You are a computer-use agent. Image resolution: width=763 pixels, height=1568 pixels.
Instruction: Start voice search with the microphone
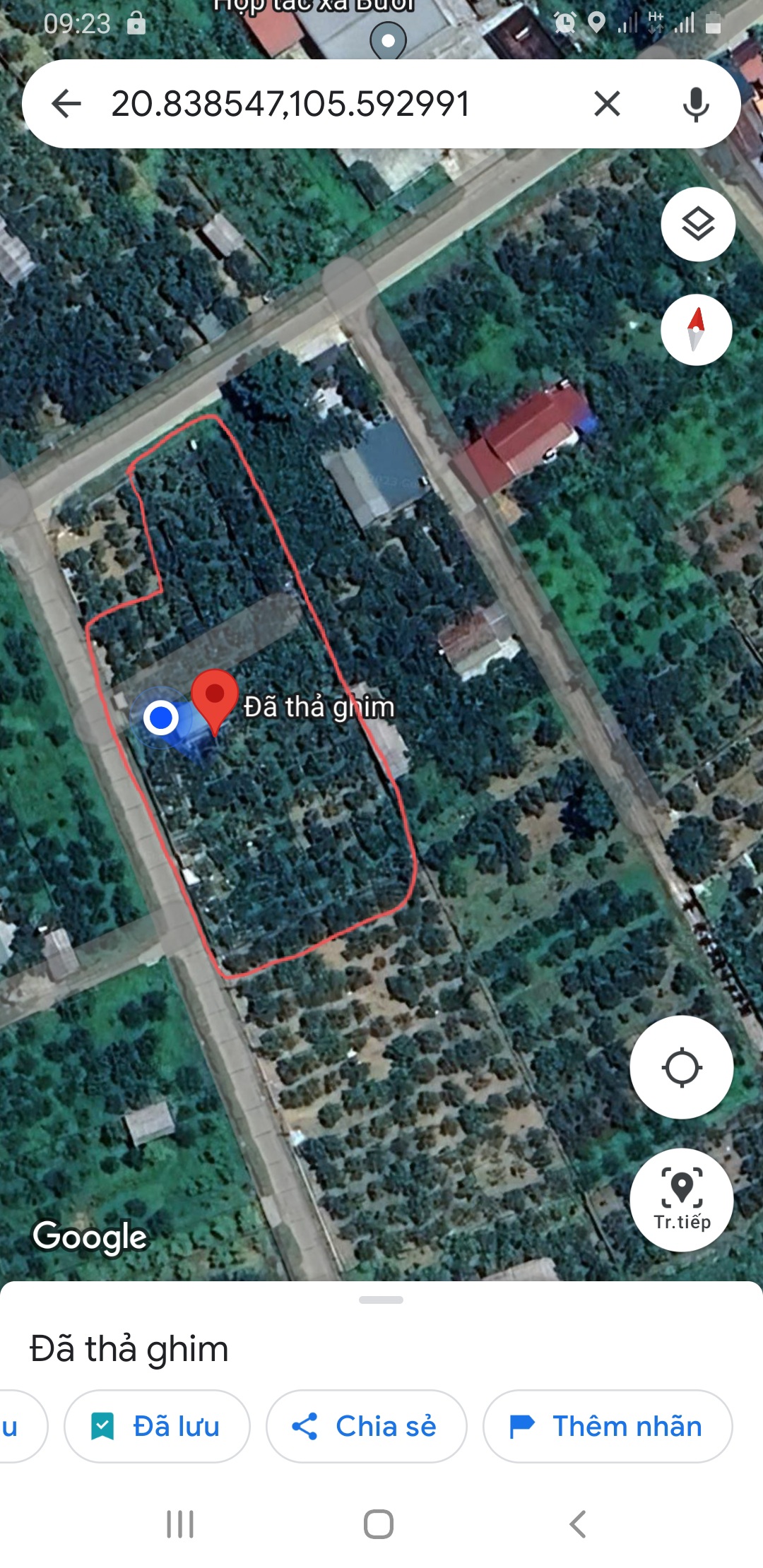pos(696,104)
